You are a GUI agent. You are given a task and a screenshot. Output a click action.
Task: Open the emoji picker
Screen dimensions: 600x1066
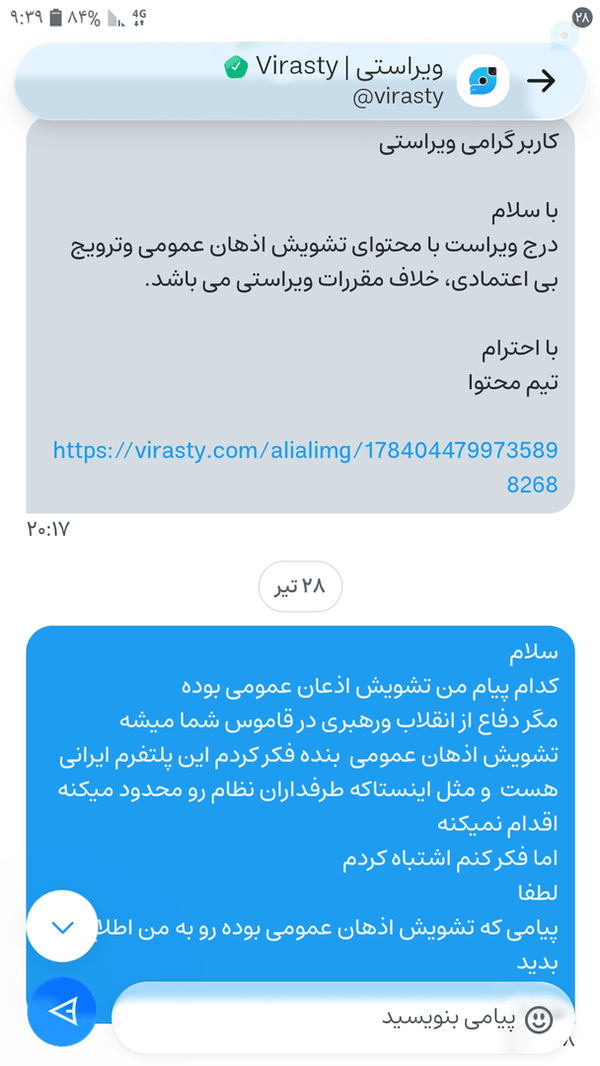pyautogui.click(x=540, y=1018)
